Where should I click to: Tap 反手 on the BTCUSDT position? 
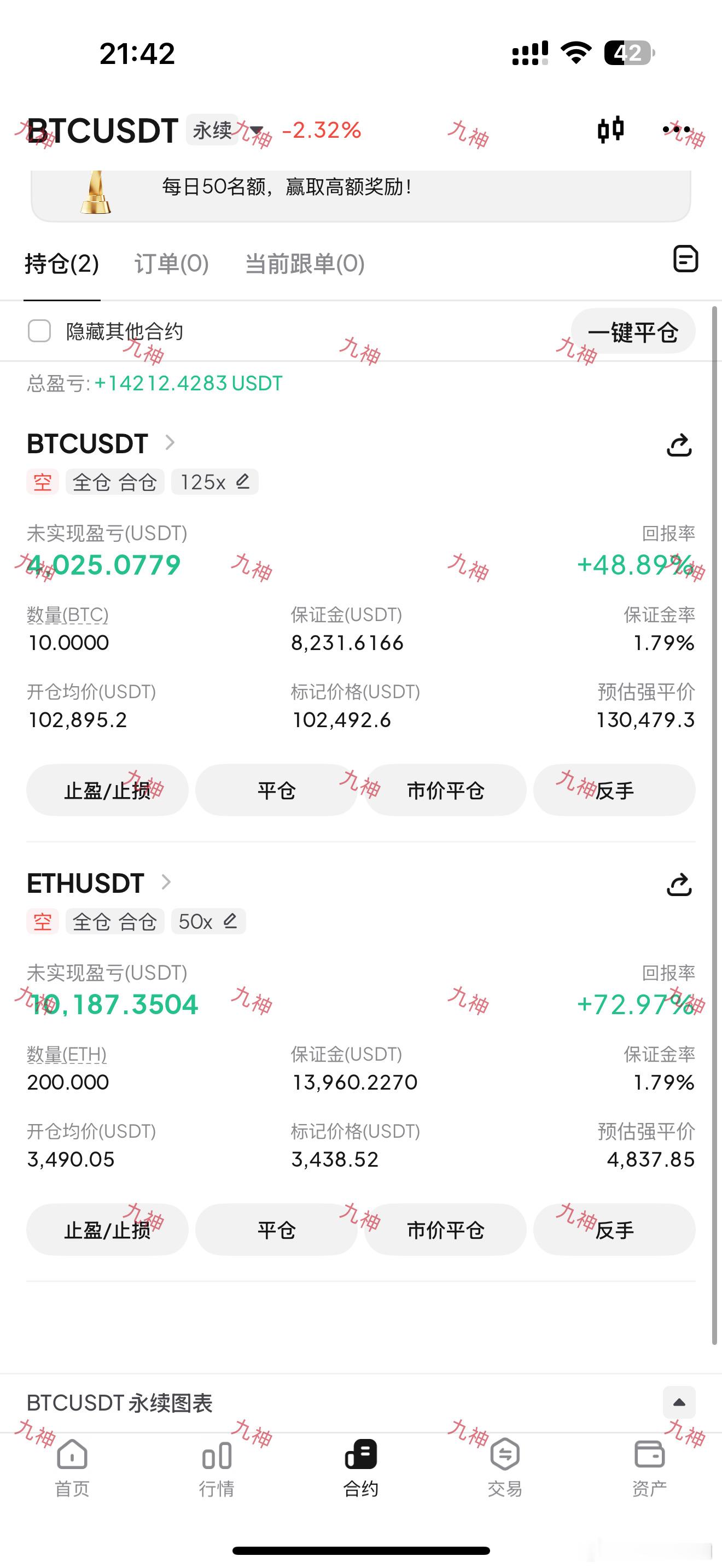pos(614,790)
